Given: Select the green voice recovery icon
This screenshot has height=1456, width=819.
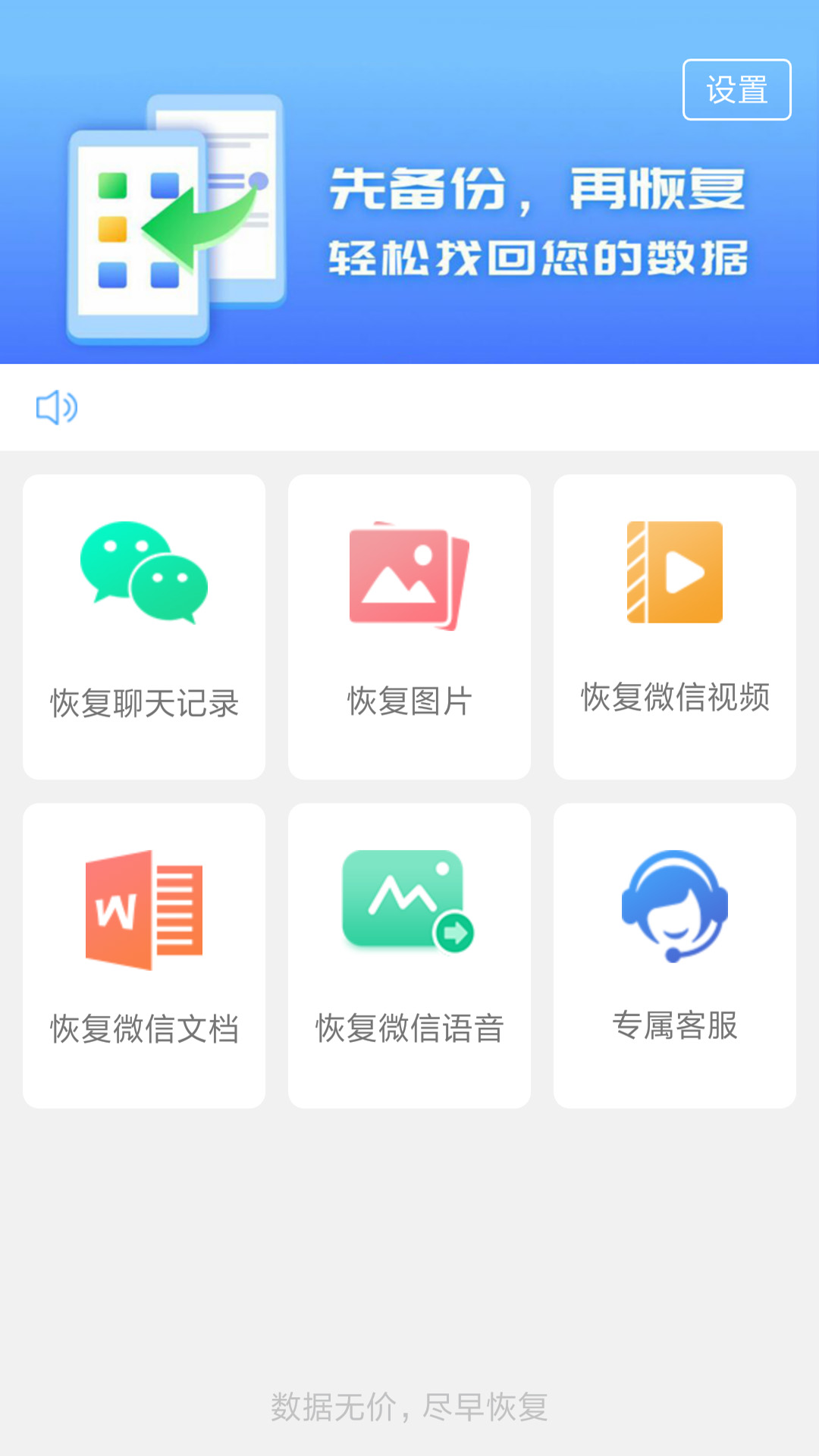Looking at the screenshot, I should click(x=409, y=902).
